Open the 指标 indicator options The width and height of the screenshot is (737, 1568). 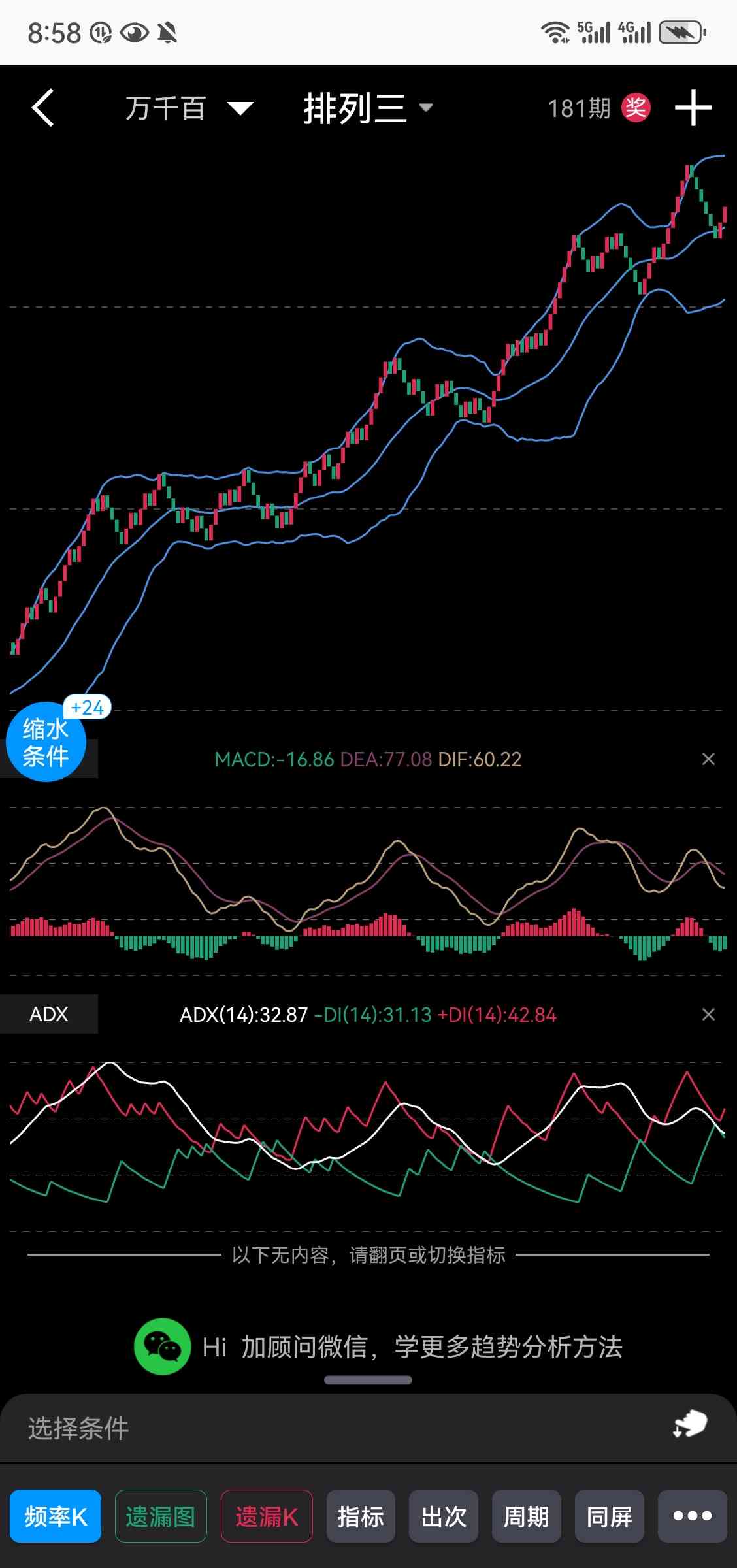(x=361, y=1516)
